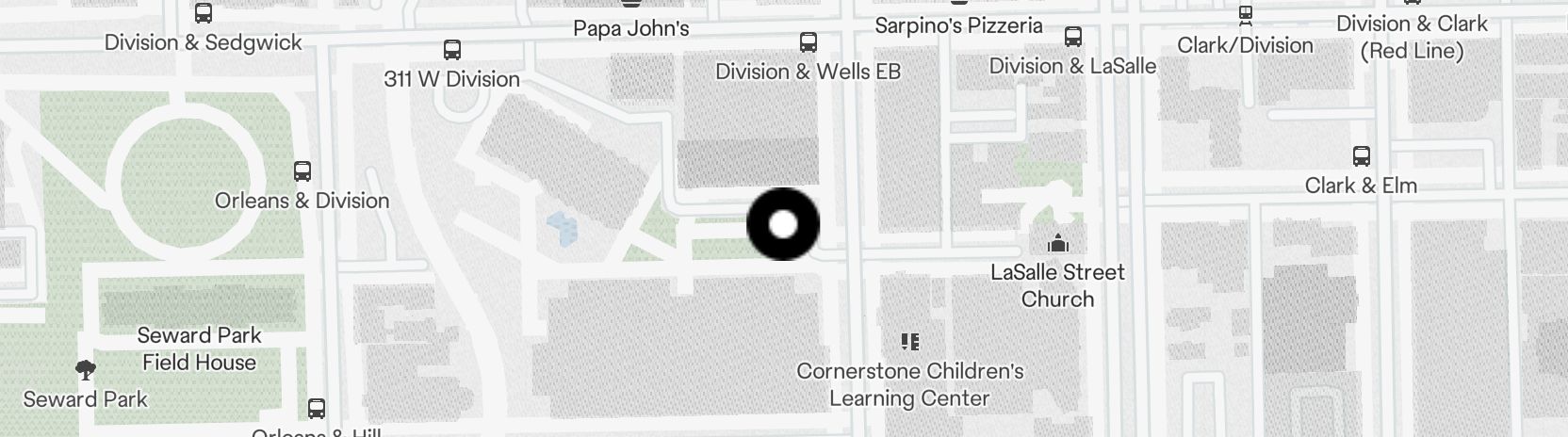Tap the Clark & Elm bus stop
Image resolution: width=1568 pixels, height=437 pixels.
pyautogui.click(x=1360, y=156)
